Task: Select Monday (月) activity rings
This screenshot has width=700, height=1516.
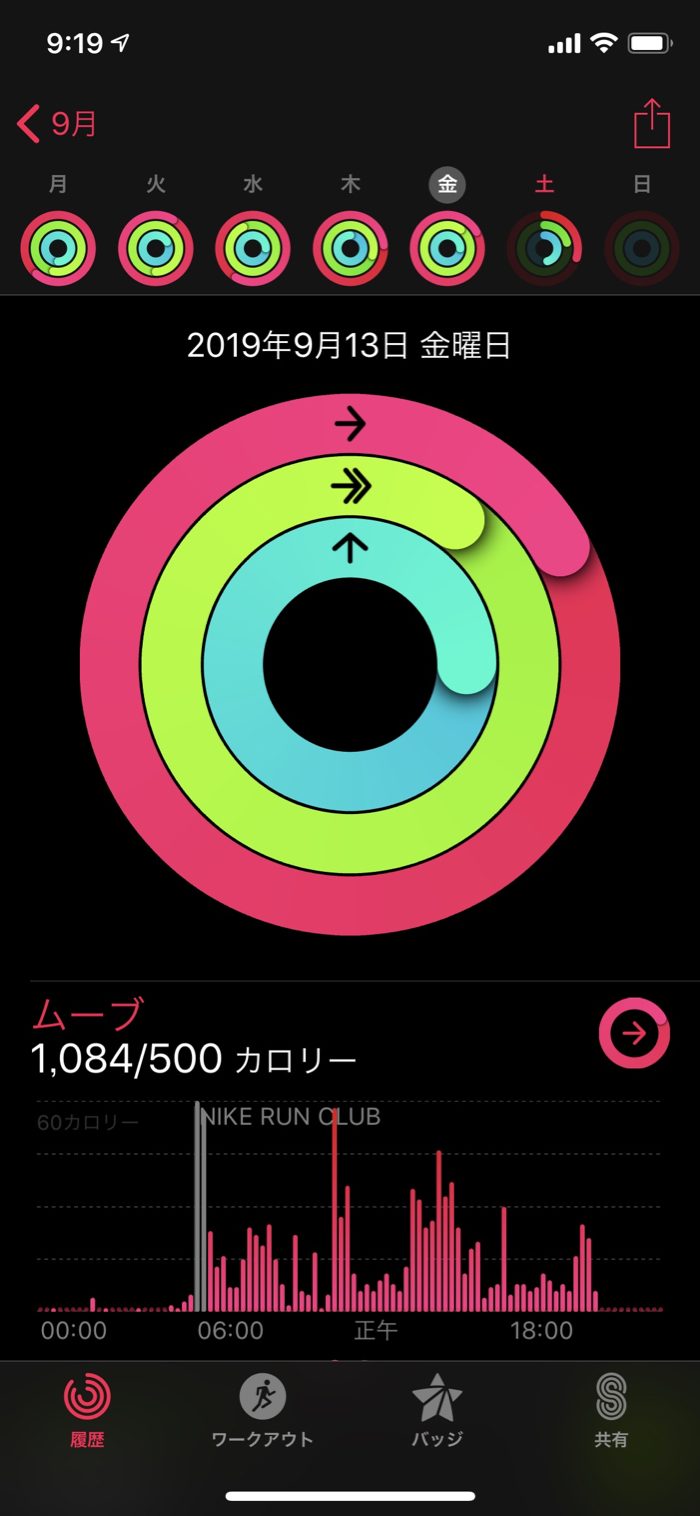Action: click(58, 247)
